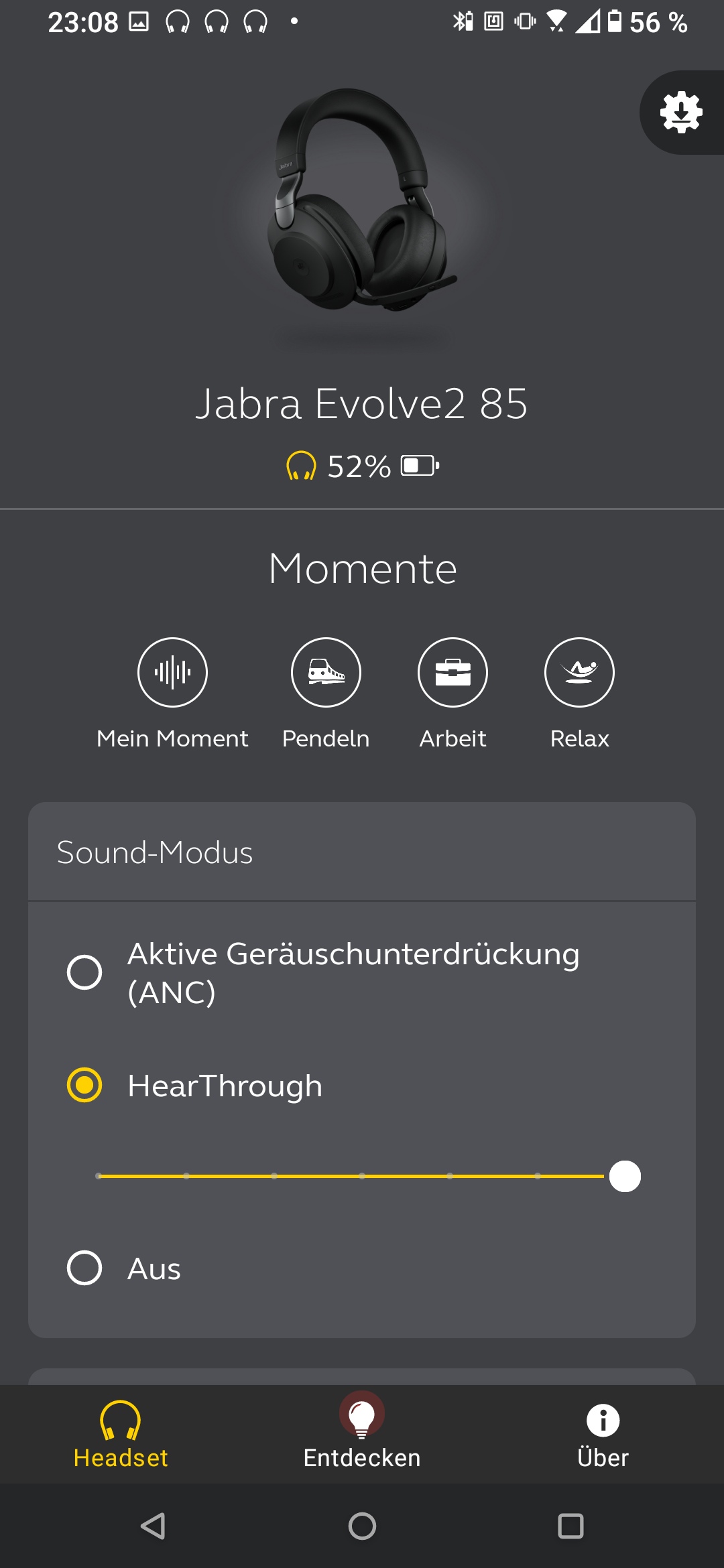Image resolution: width=724 pixels, height=1568 pixels.
Task: Tap the HearThrough level slider handle
Action: 625,1176
